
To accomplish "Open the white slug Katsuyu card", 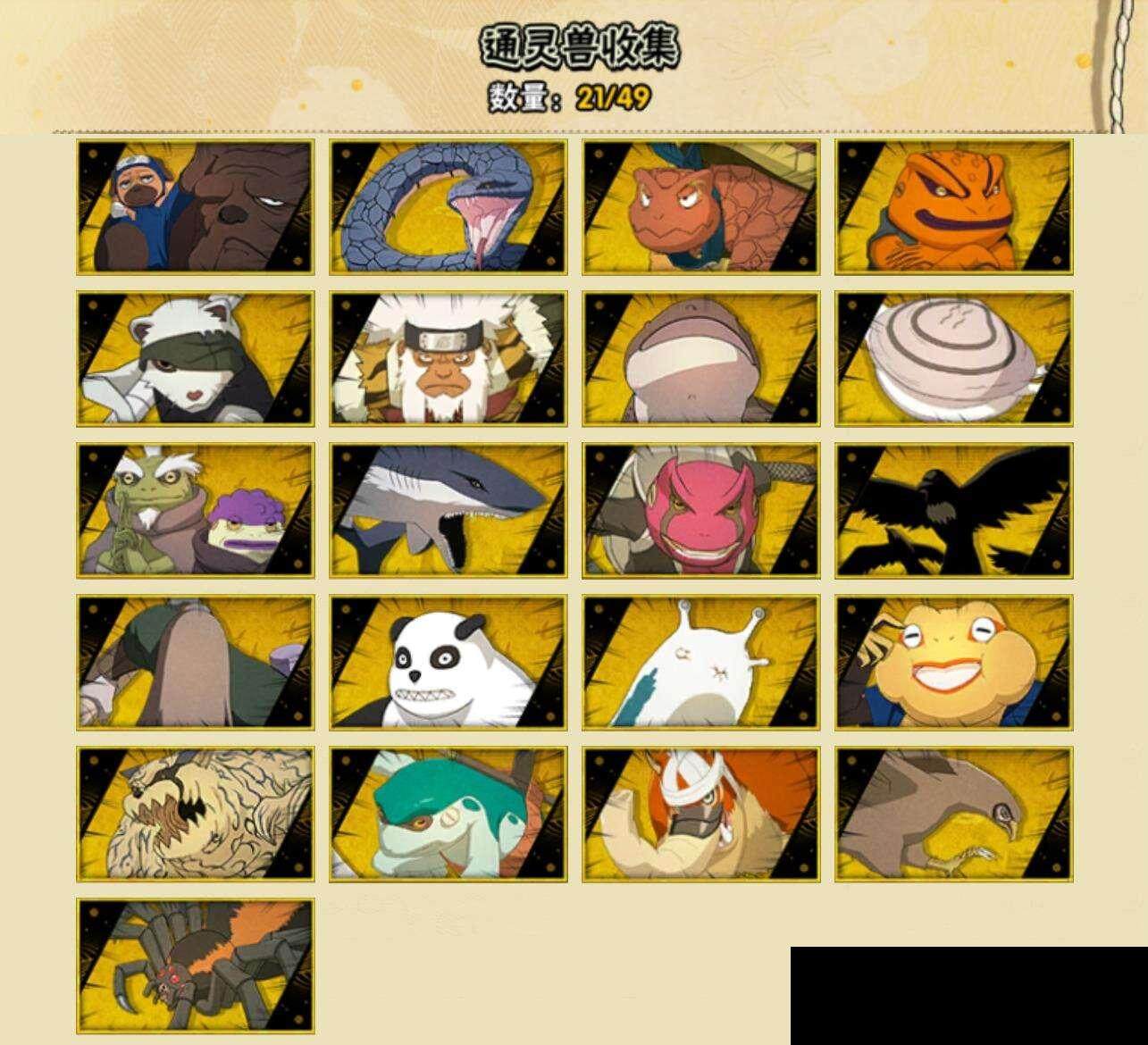I will [x=701, y=663].
